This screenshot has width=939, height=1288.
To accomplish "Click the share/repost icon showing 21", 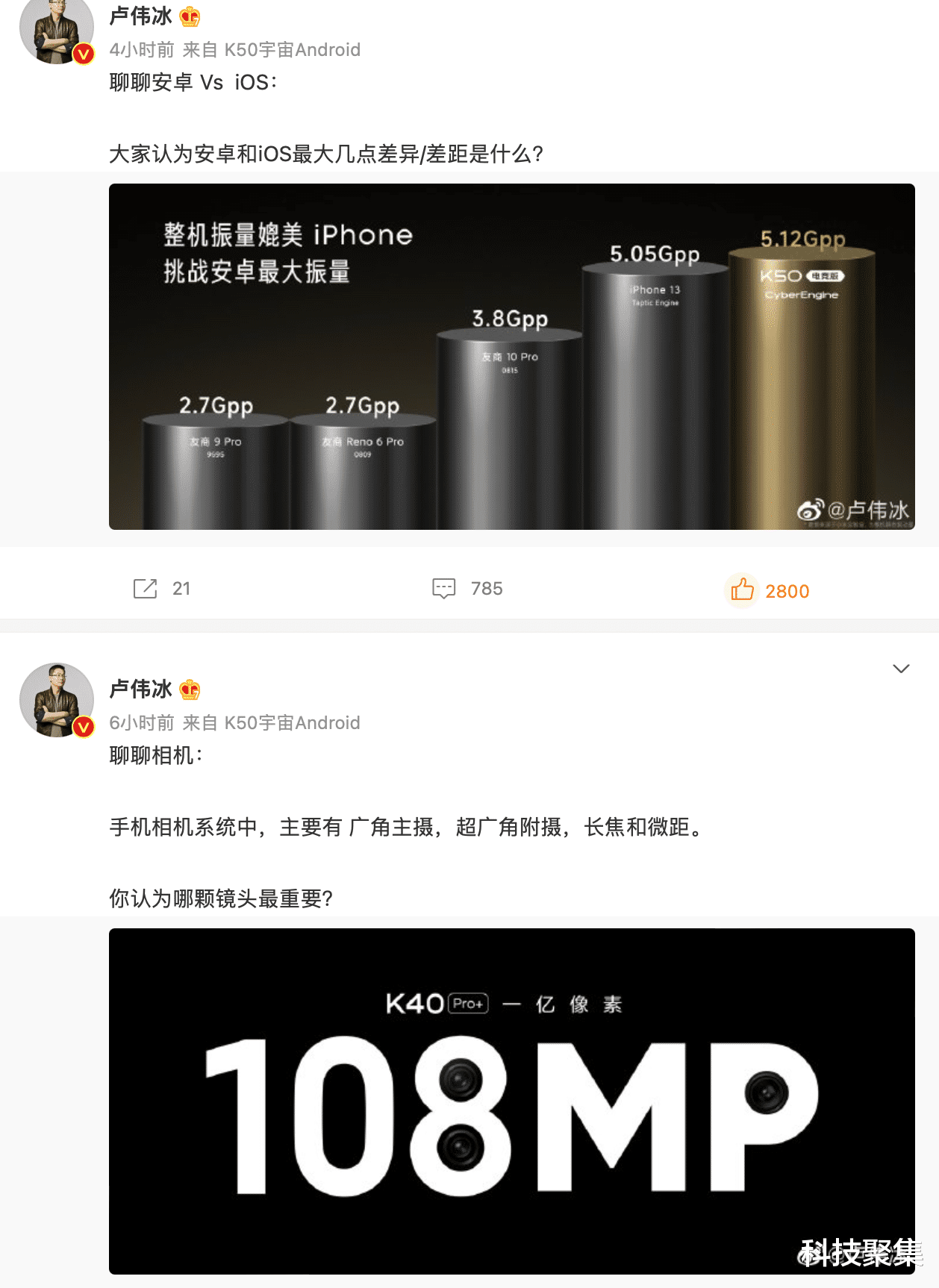I will 145,589.
